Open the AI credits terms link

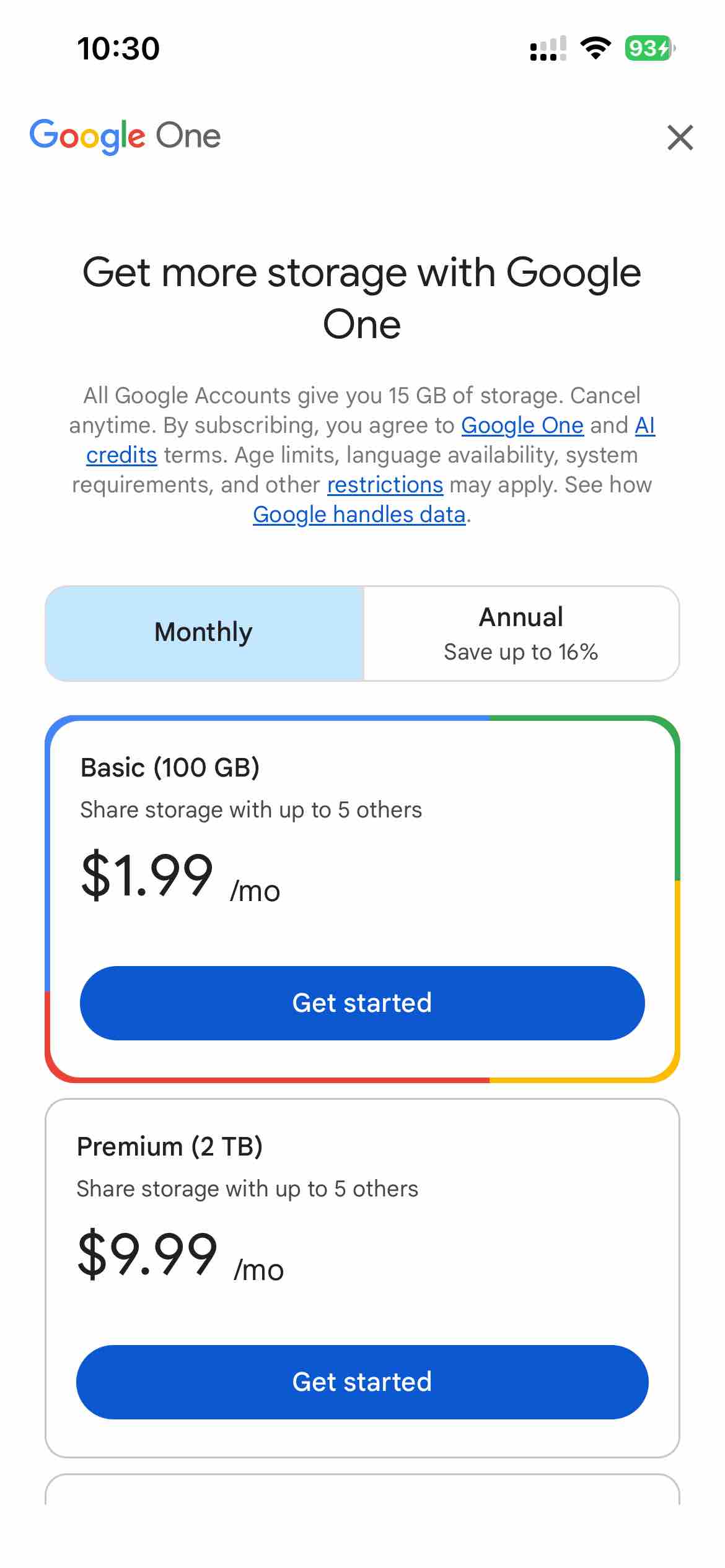pyautogui.click(x=122, y=455)
